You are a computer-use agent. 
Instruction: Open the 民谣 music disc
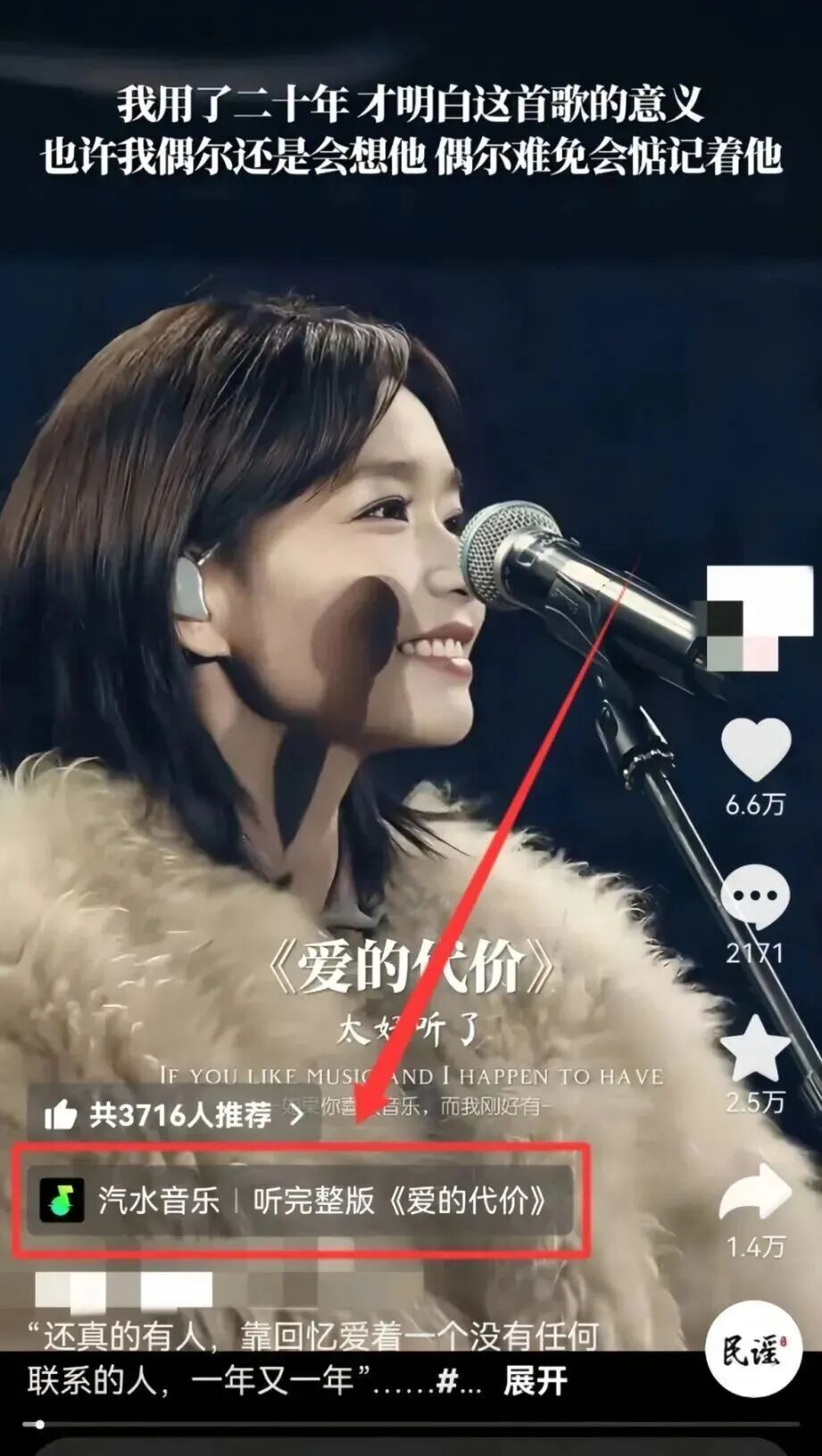pos(752,1349)
